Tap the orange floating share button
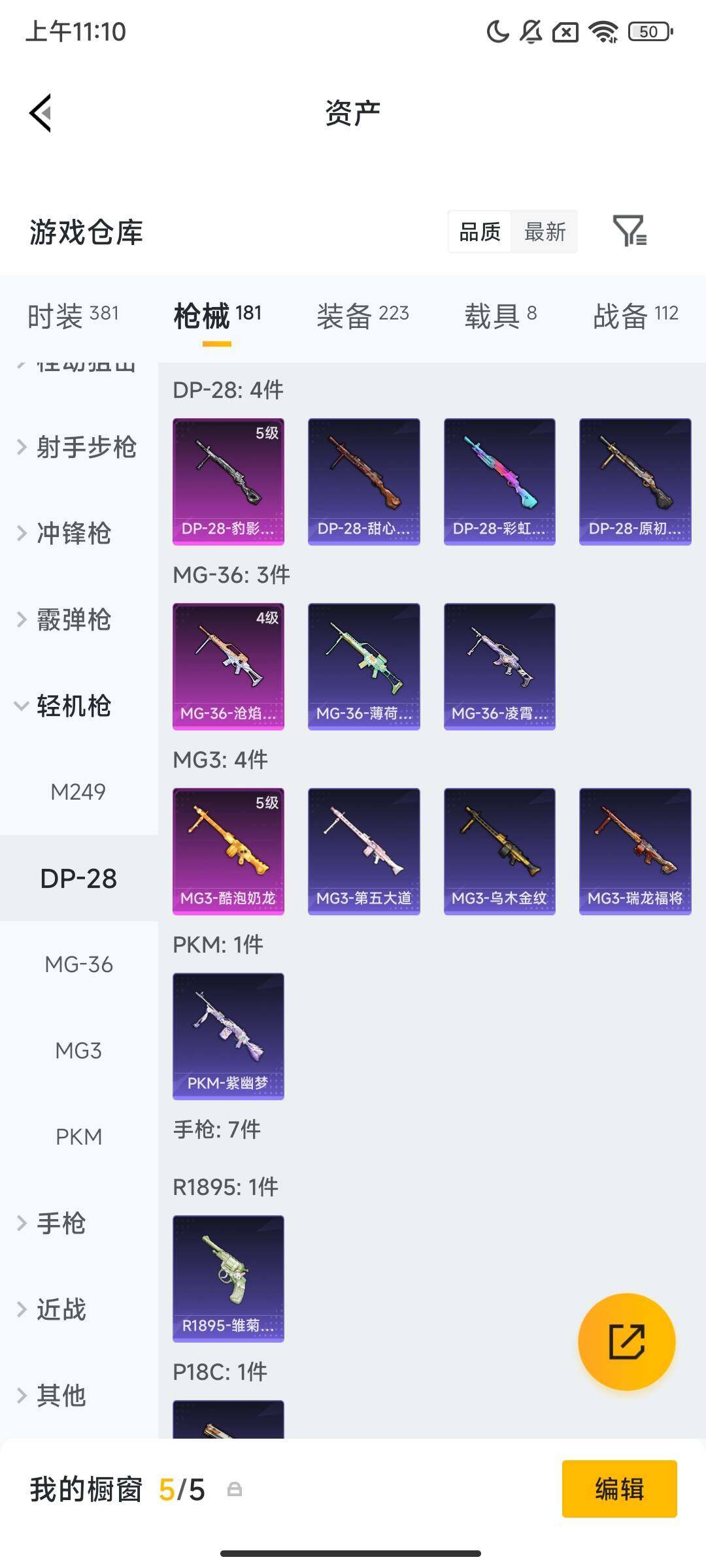Screen dimensions: 706x1568 (626, 1342)
